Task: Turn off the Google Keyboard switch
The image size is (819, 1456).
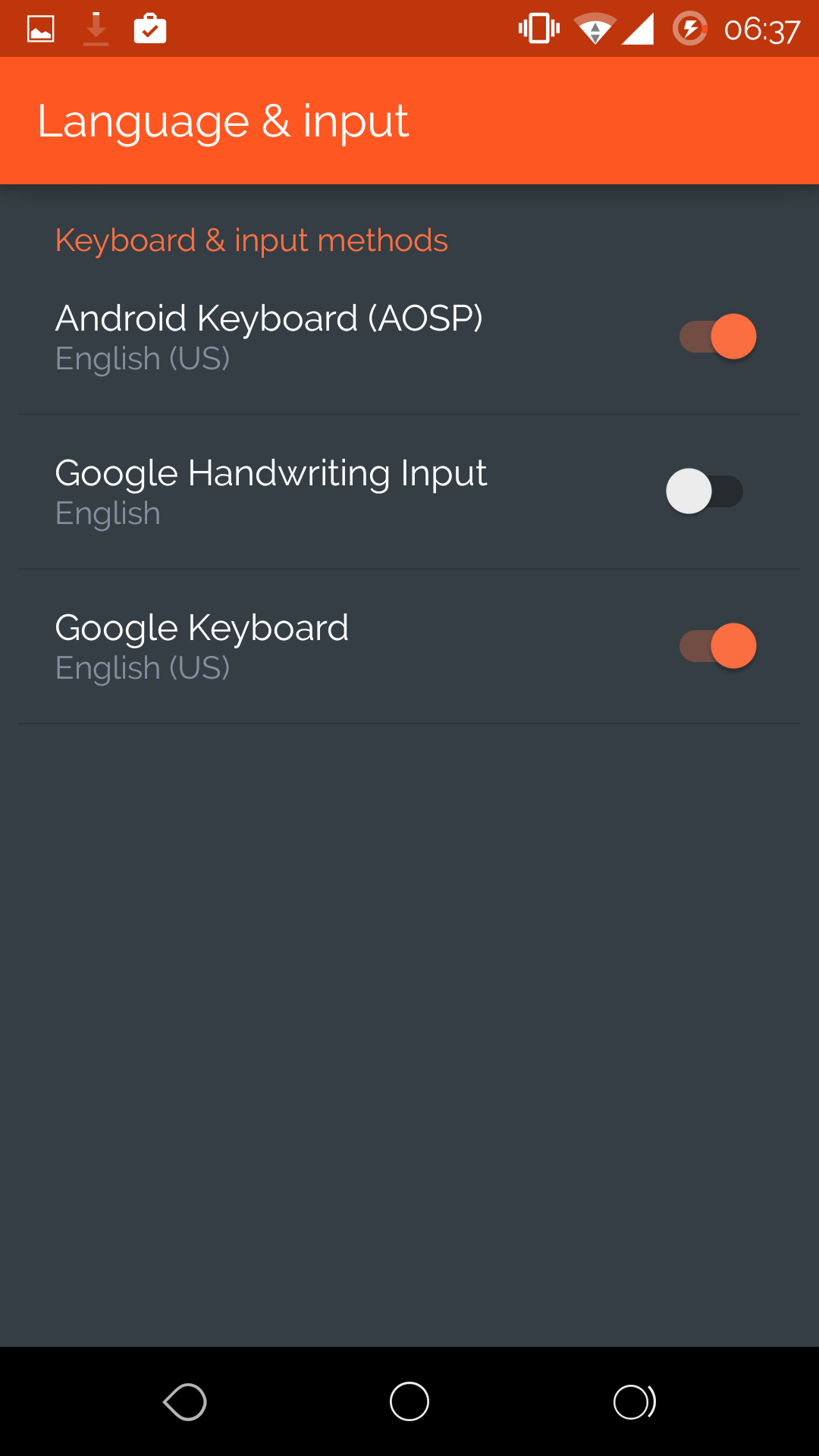Action: pyautogui.click(x=717, y=646)
